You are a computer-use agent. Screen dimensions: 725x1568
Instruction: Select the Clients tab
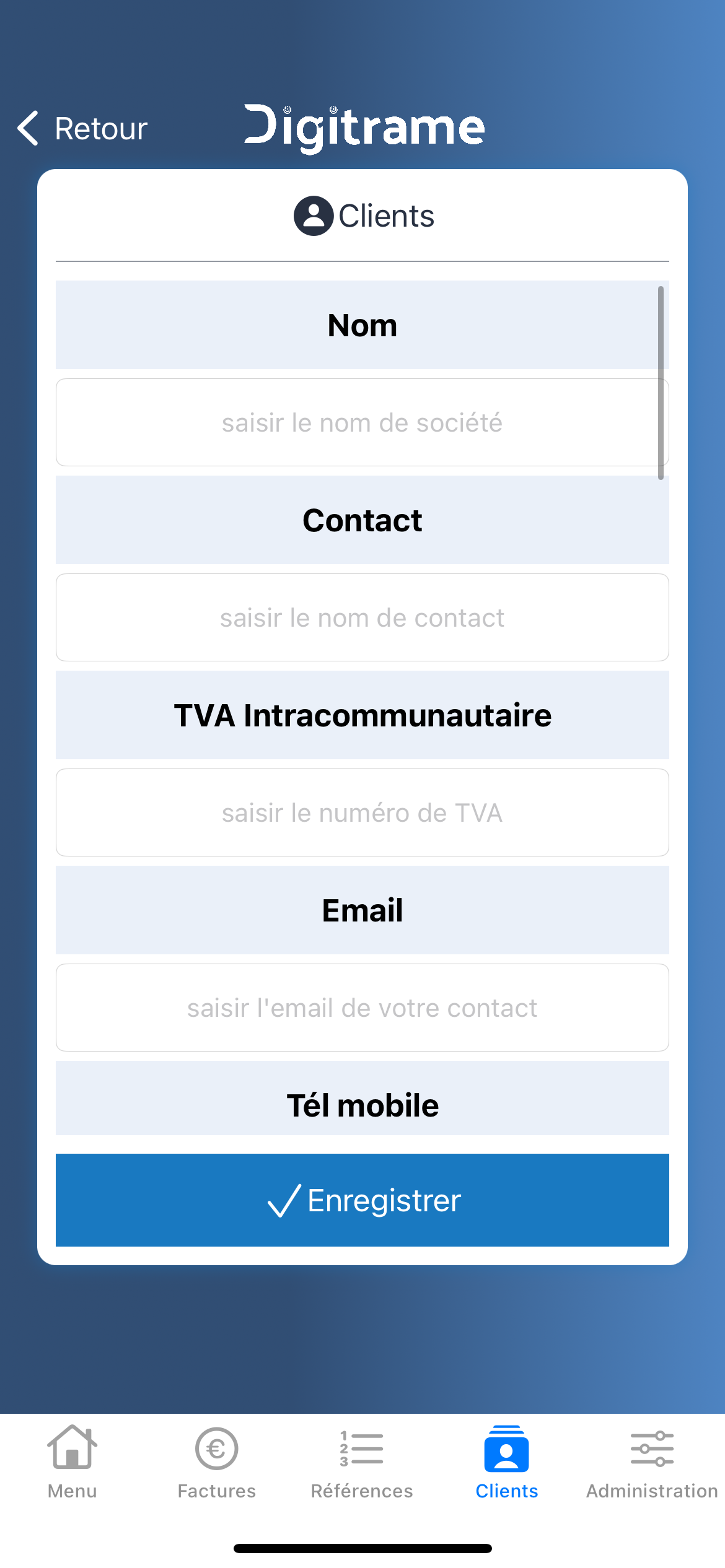[x=507, y=1463]
